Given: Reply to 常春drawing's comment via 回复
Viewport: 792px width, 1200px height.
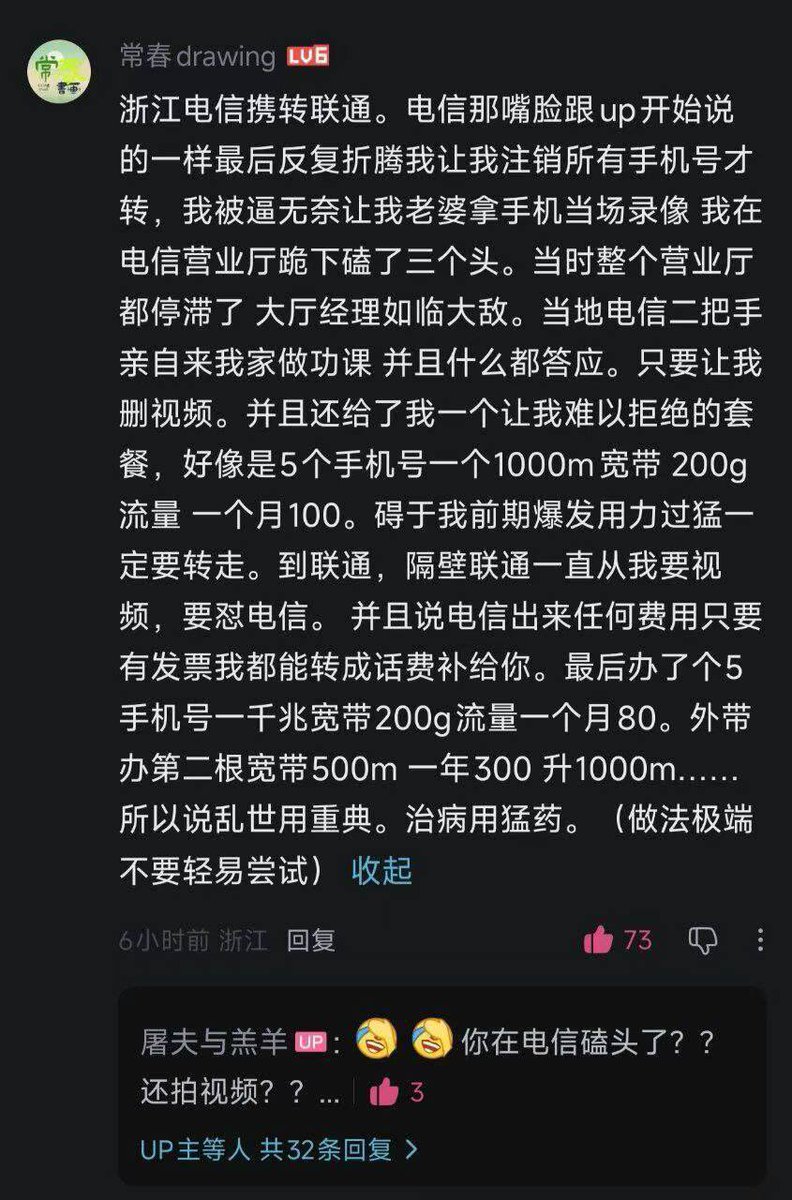Looking at the screenshot, I should point(311,940).
